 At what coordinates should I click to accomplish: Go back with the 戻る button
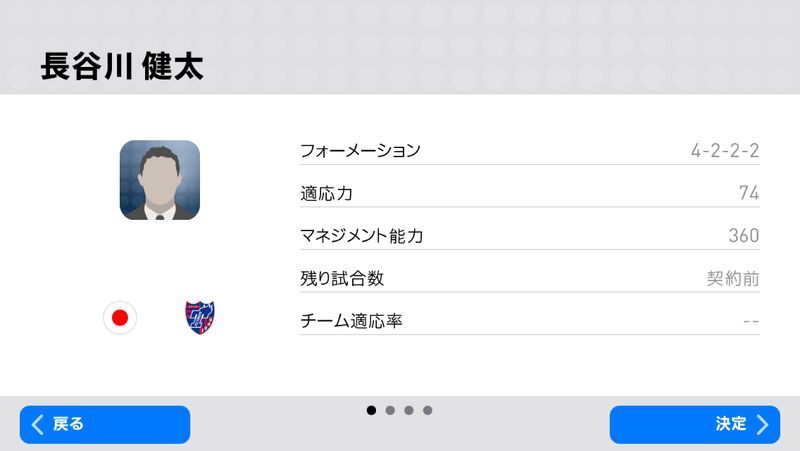[104, 424]
